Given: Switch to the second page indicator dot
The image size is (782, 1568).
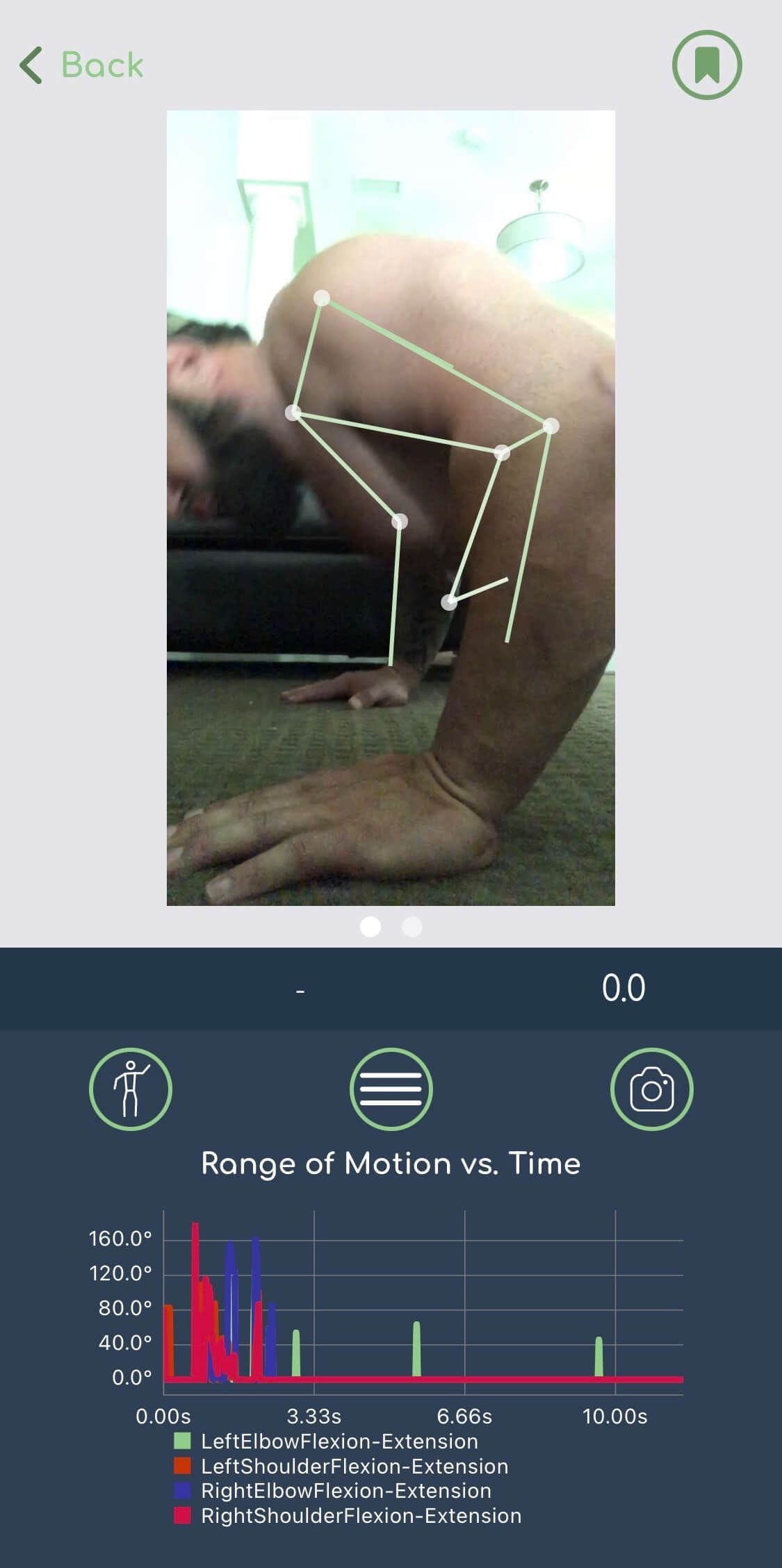Looking at the screenshot, I should pos(412,926).
